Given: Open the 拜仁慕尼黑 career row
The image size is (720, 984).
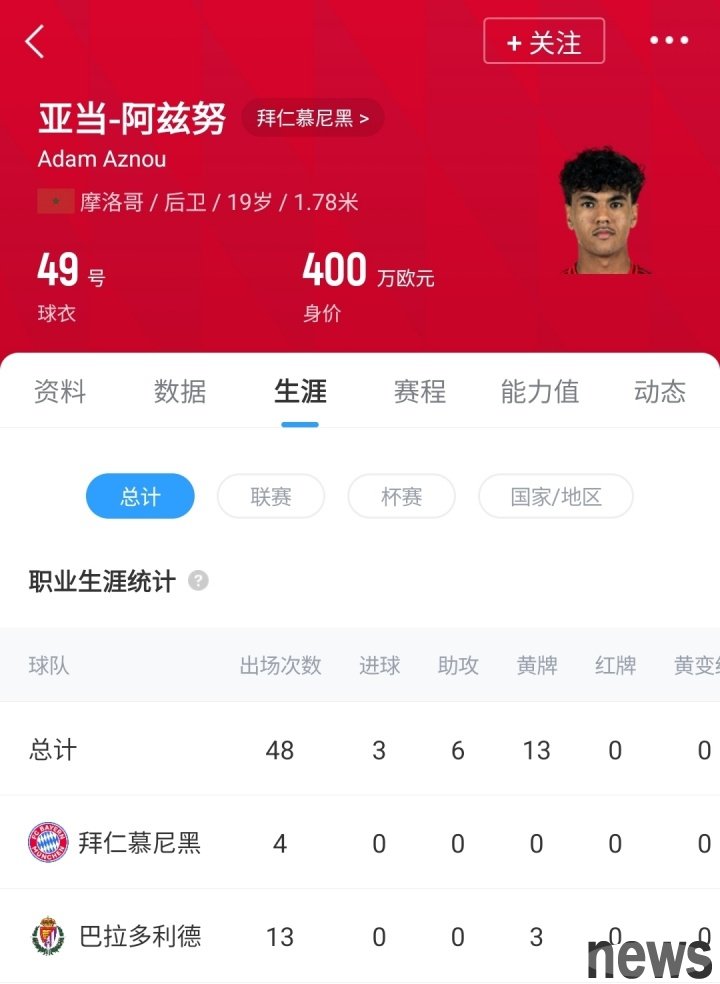Looking at the screenshot, I should coord(140,843).
